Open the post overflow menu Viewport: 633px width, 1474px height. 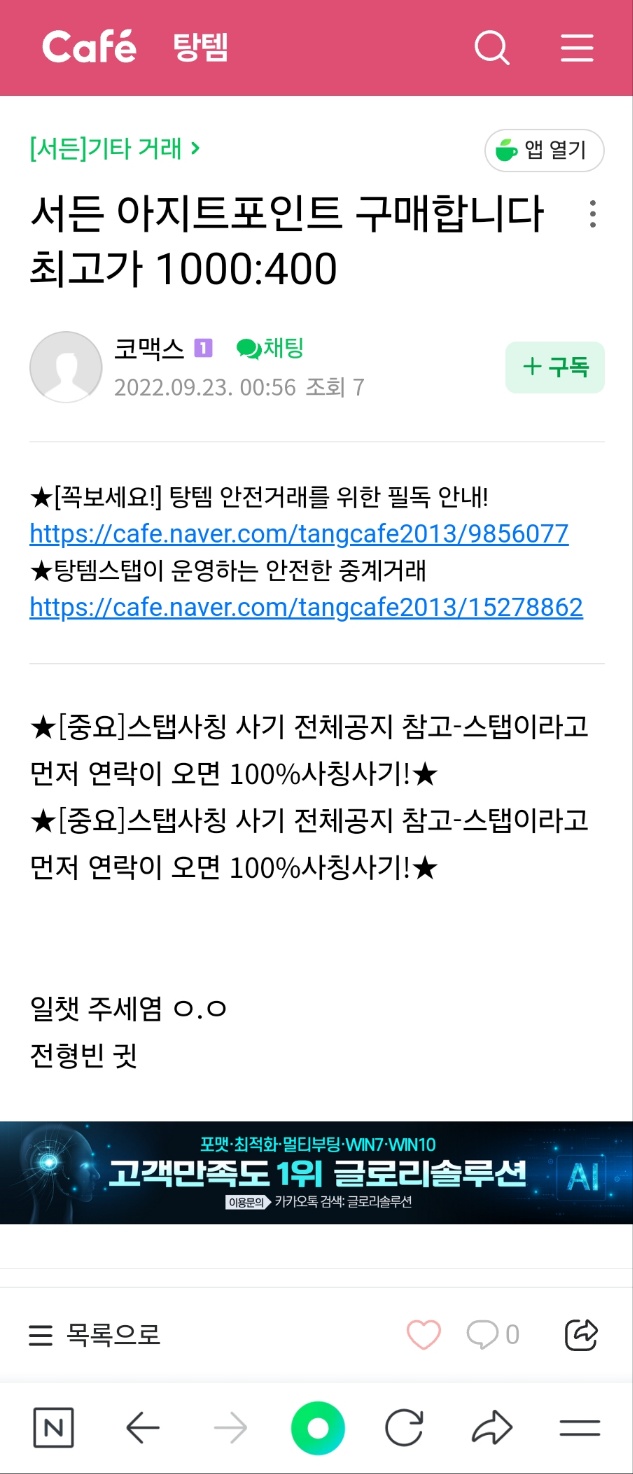click(x=593, y=214)
